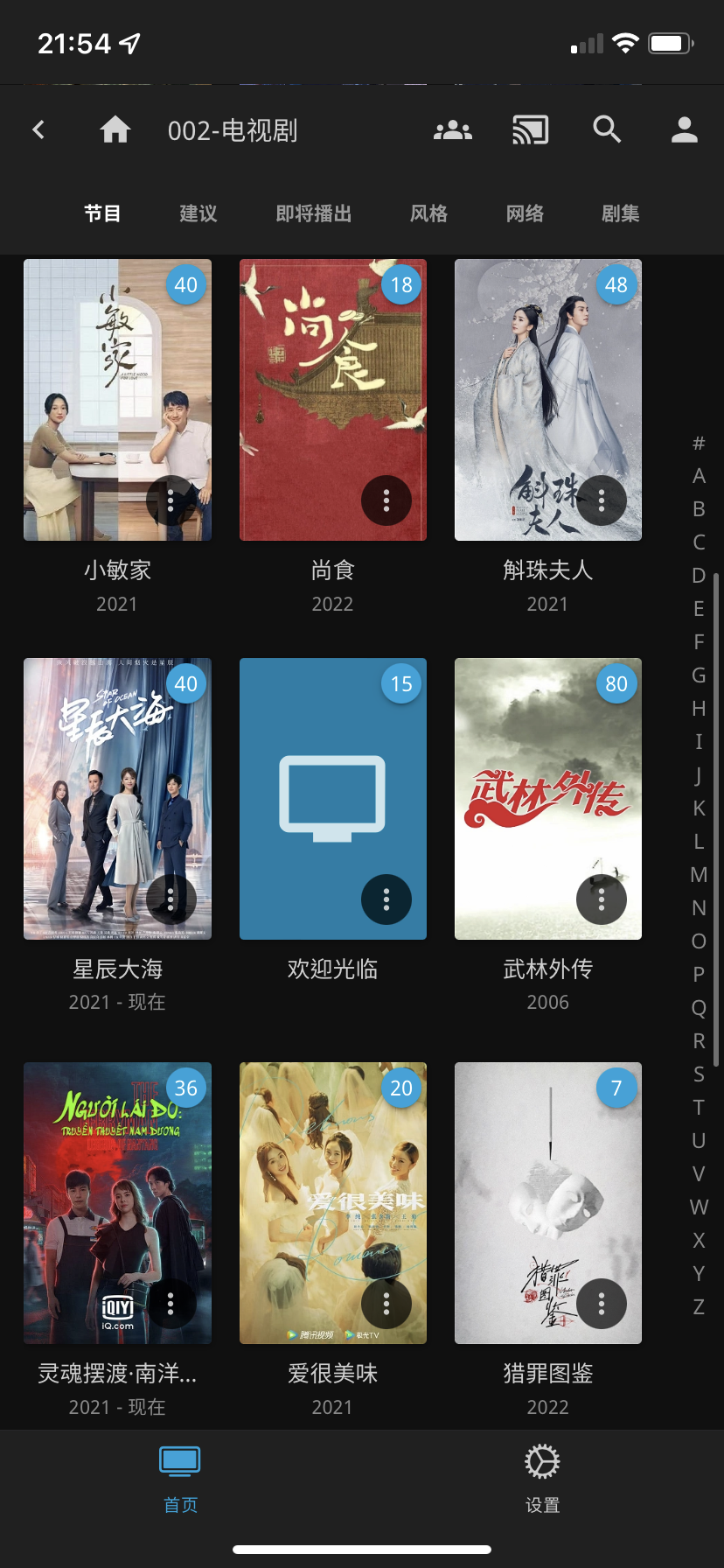Open search with the magnifier icon
Image resolution: width=724 pixels, height=1568 pixels.
[607, 130]
